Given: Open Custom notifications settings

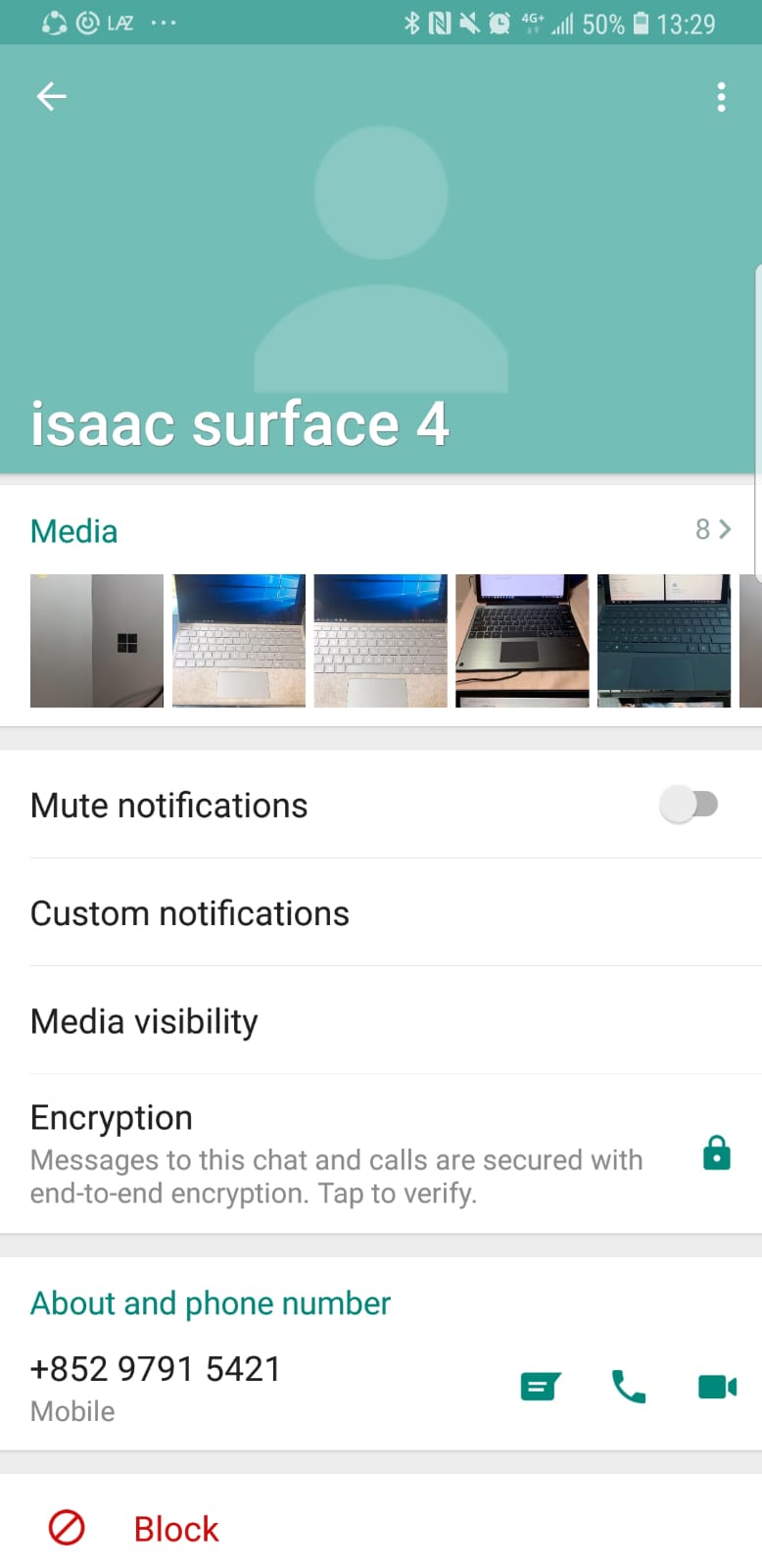Looking at the screenshot, I should click(190, 913).
